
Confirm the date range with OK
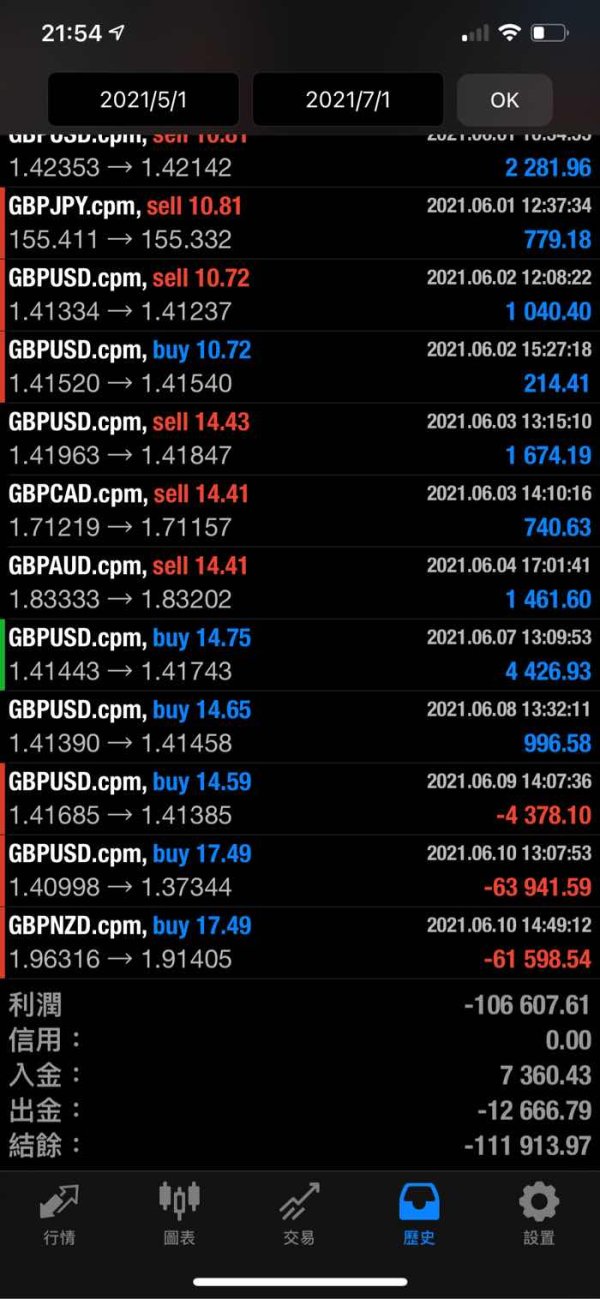[504, 100]
